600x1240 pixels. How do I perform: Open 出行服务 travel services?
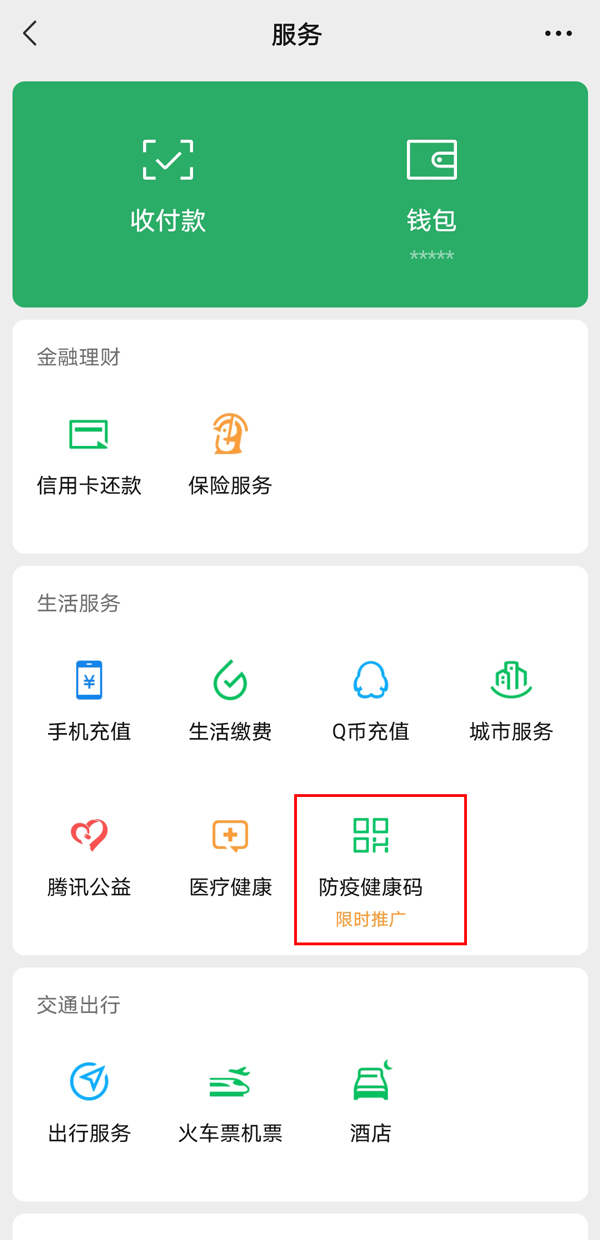click(x=89, y=1102)
